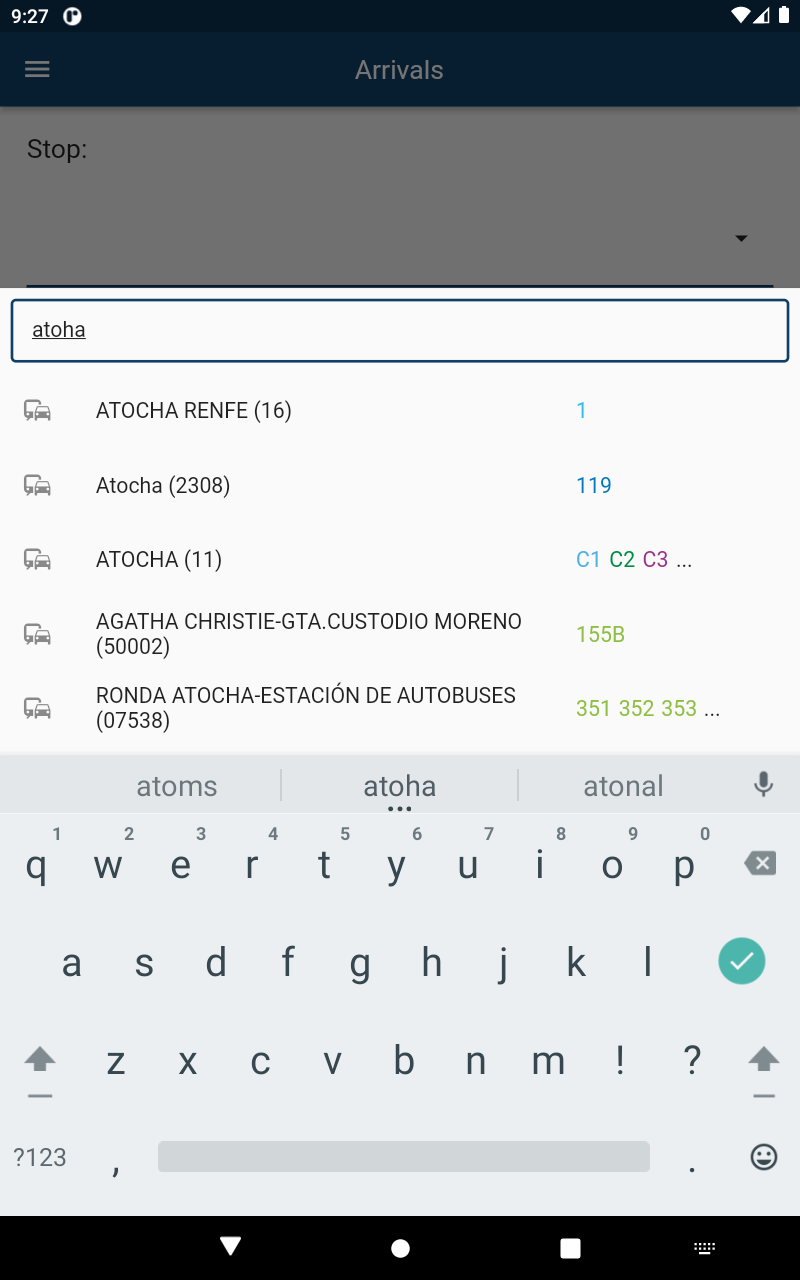
Task: Open the hamburger navigation menu
Action: pyautogui.click(x=37, y=69)
